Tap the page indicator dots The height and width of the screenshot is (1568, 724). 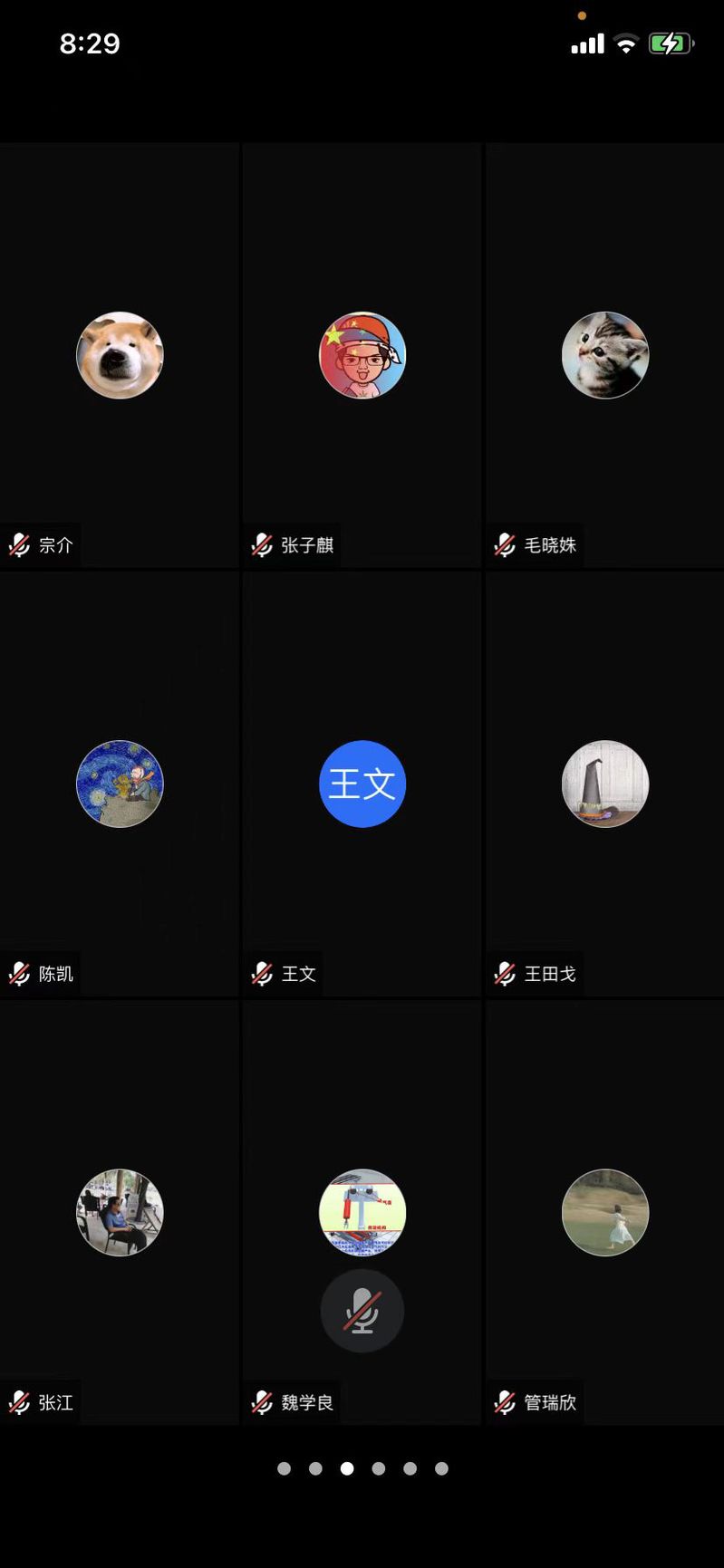tap(362, 1468)
